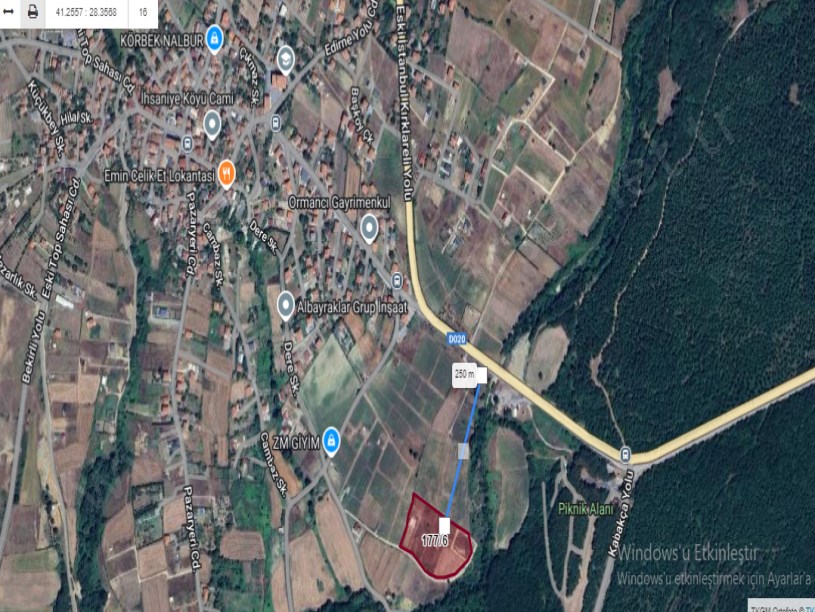Tap the Ormancı Gayrimenkul marker
815x612 pixels.
369,230
